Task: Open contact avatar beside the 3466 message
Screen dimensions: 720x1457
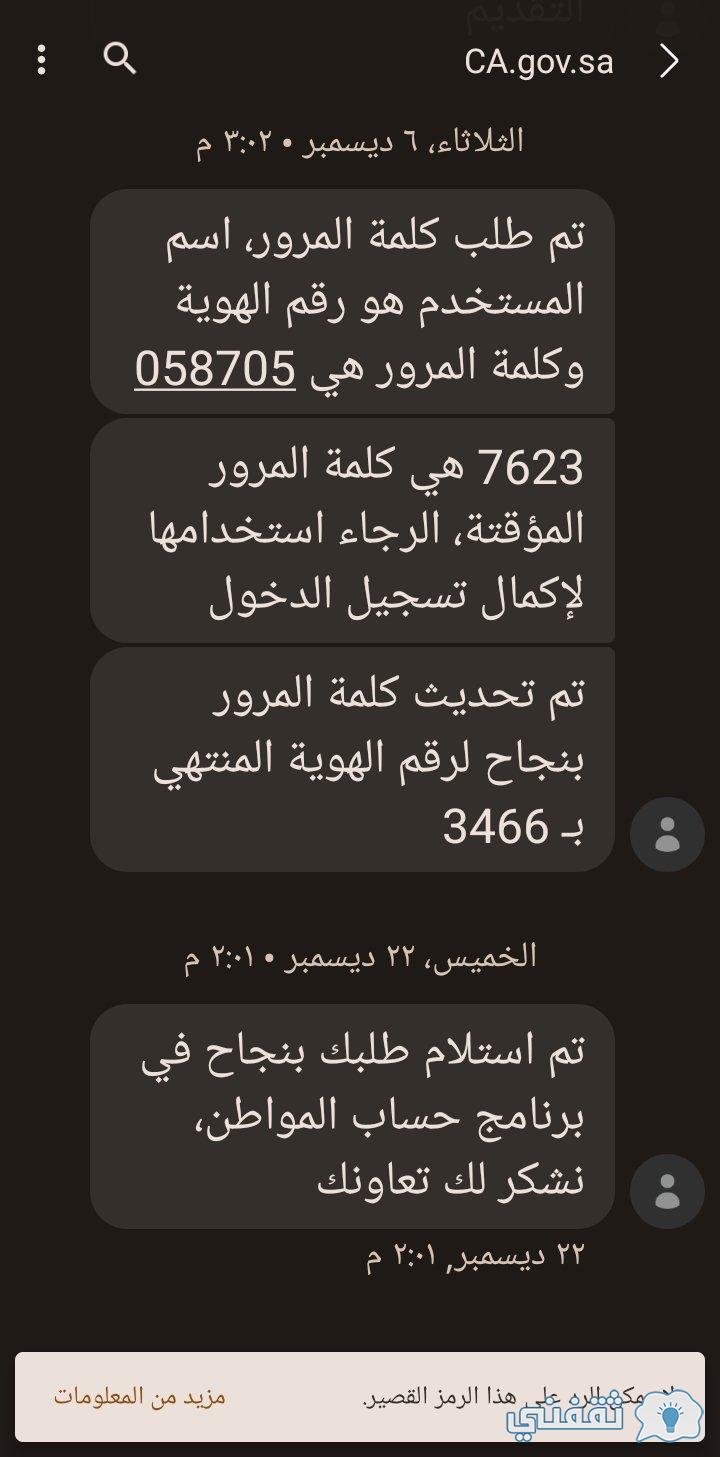Action: 667,834
